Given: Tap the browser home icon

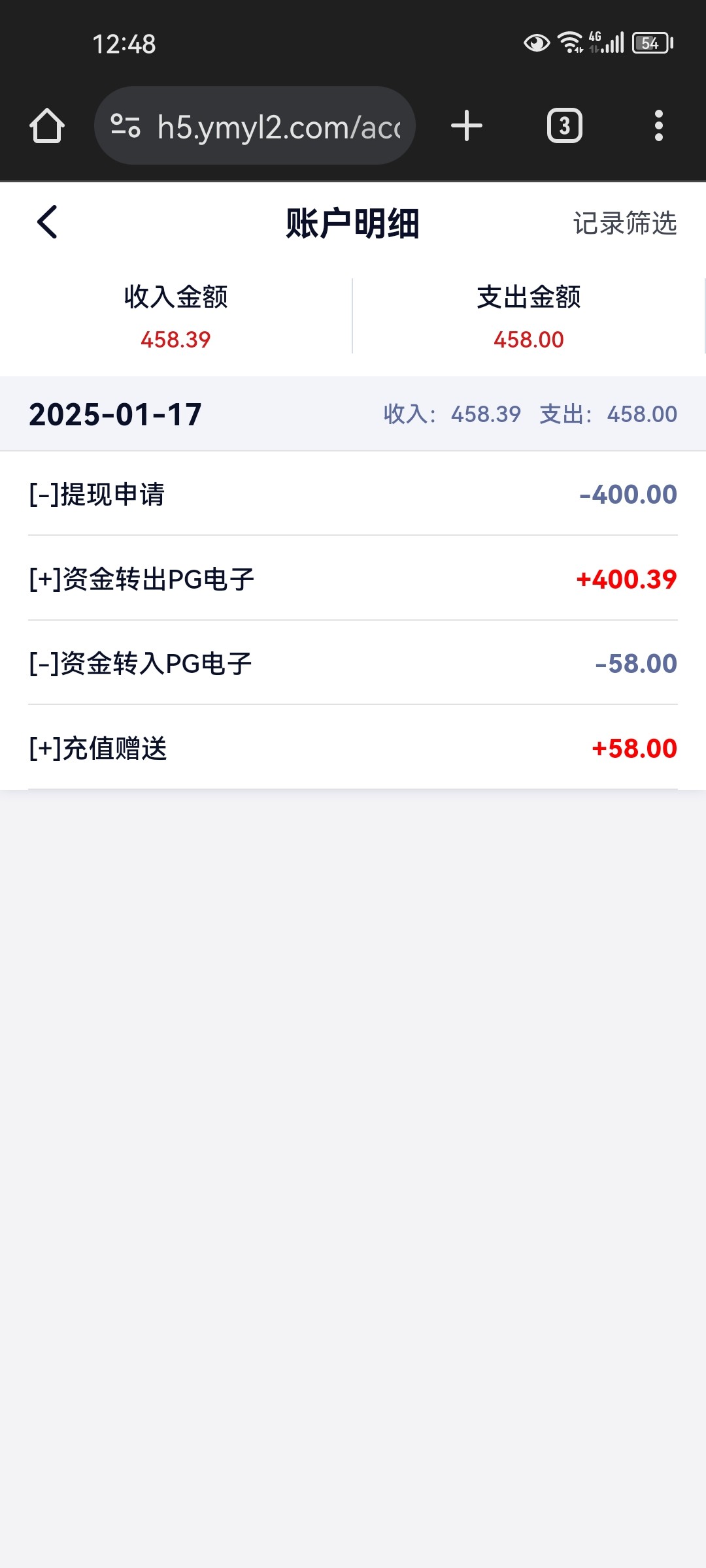Looking at the screenshot, I should [47, 125].
